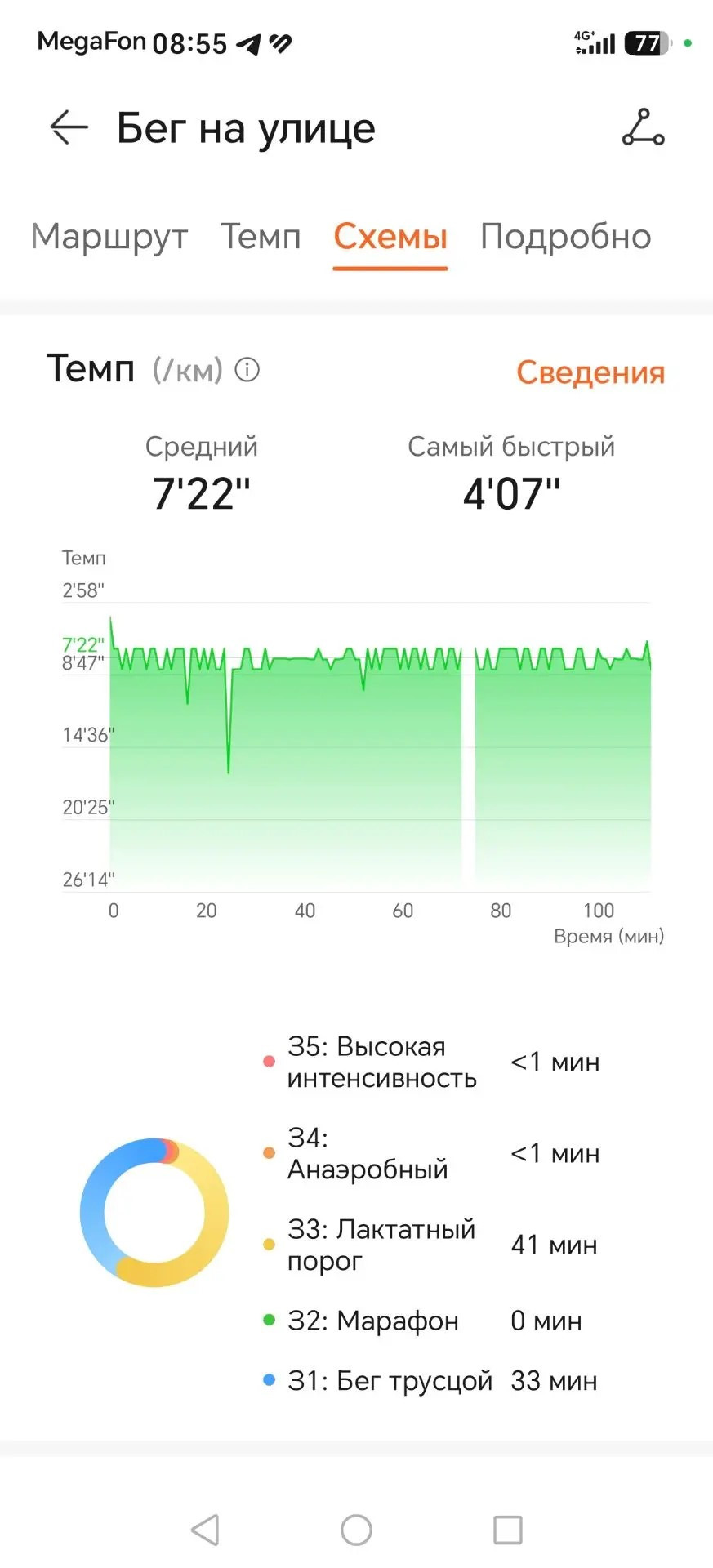Viewport: 713px width, 1568px height.
Task: Select the Схемы tab
Action: pyautogui.click(x=390, y=237)
